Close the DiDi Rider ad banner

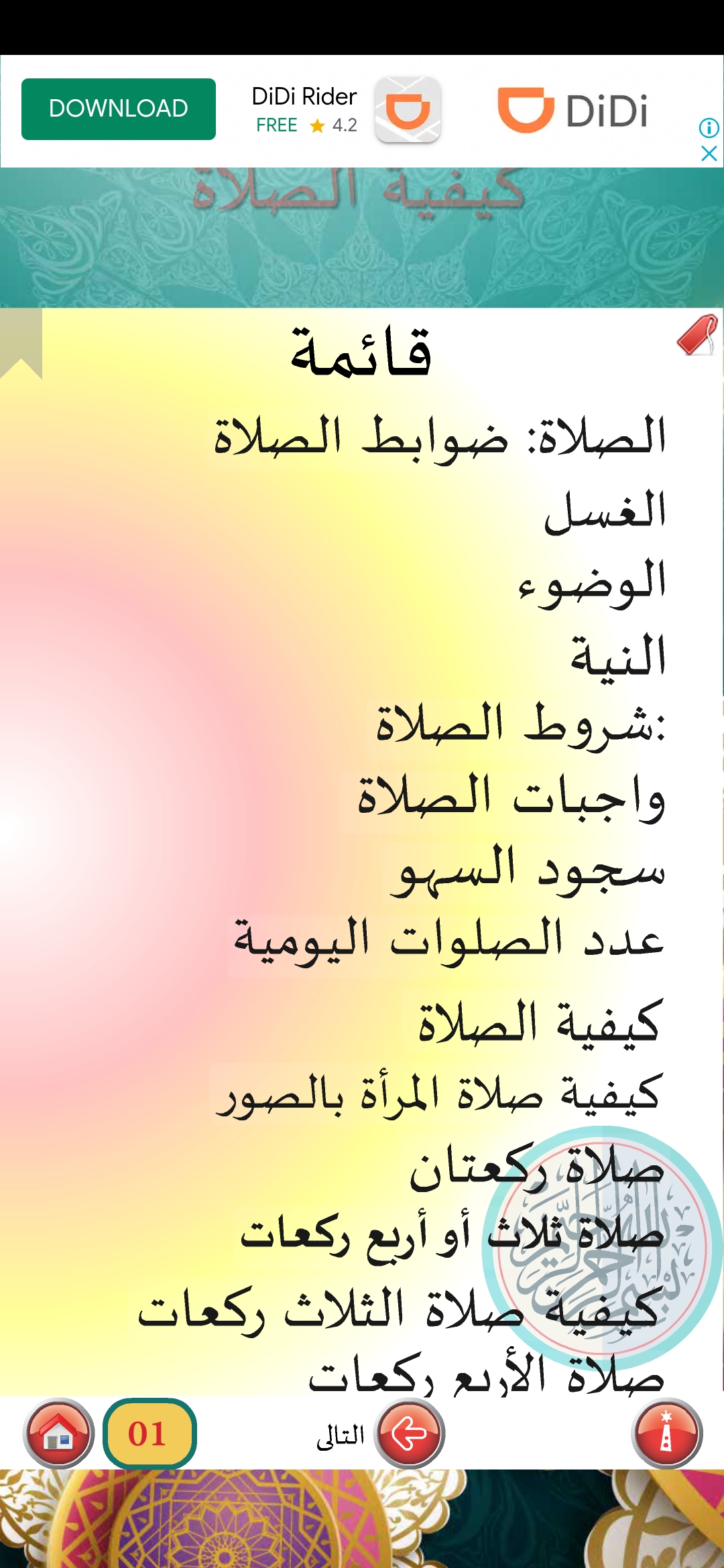tap(709, 154)
